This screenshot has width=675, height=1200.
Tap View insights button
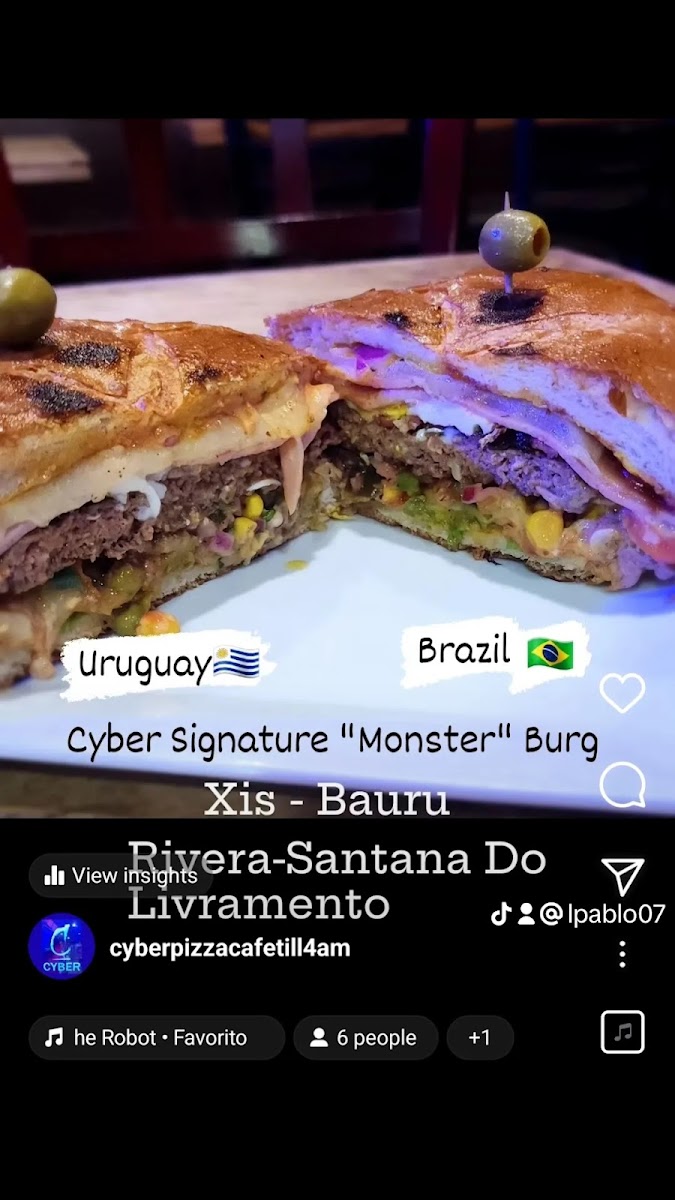(x=121, y=876)
